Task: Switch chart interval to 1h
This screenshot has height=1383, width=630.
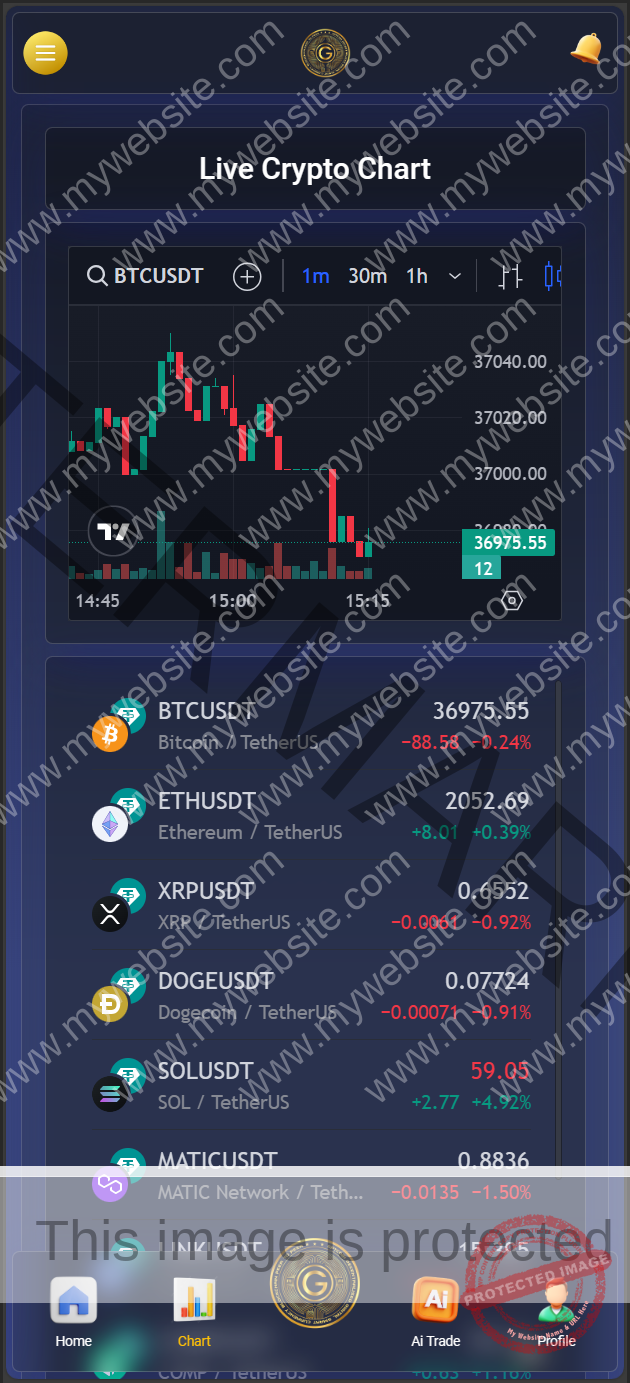Action: point(416,276)
